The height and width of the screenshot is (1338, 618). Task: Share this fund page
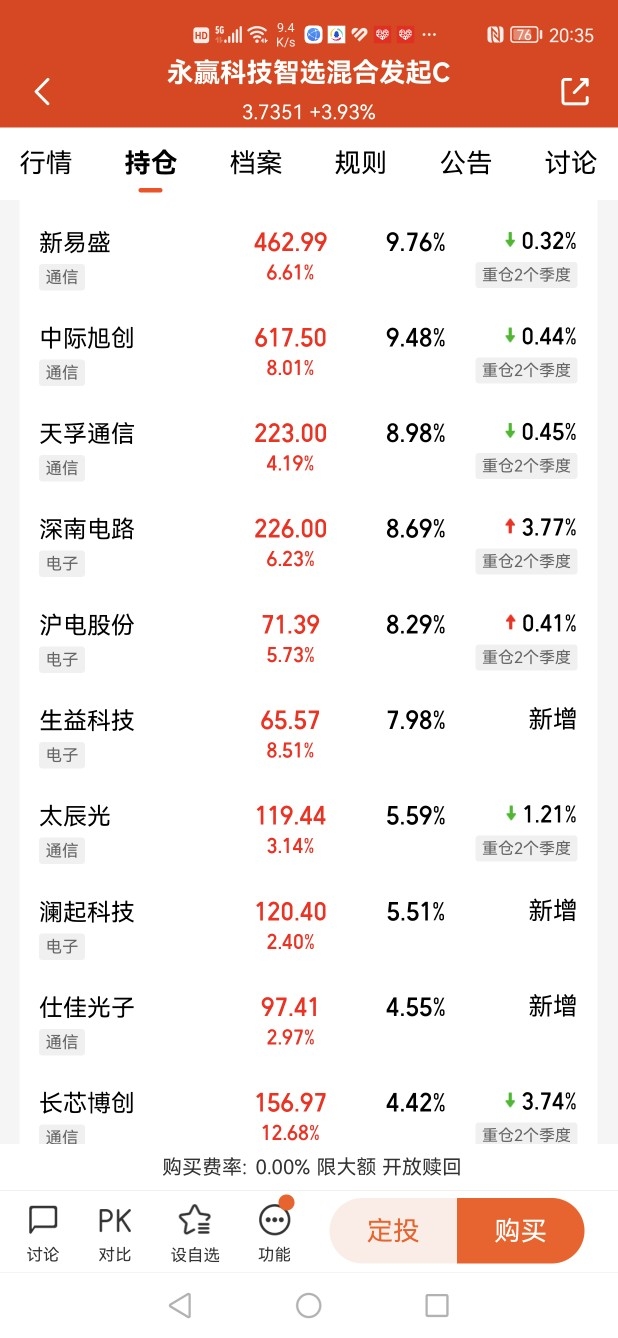[575, 92]
